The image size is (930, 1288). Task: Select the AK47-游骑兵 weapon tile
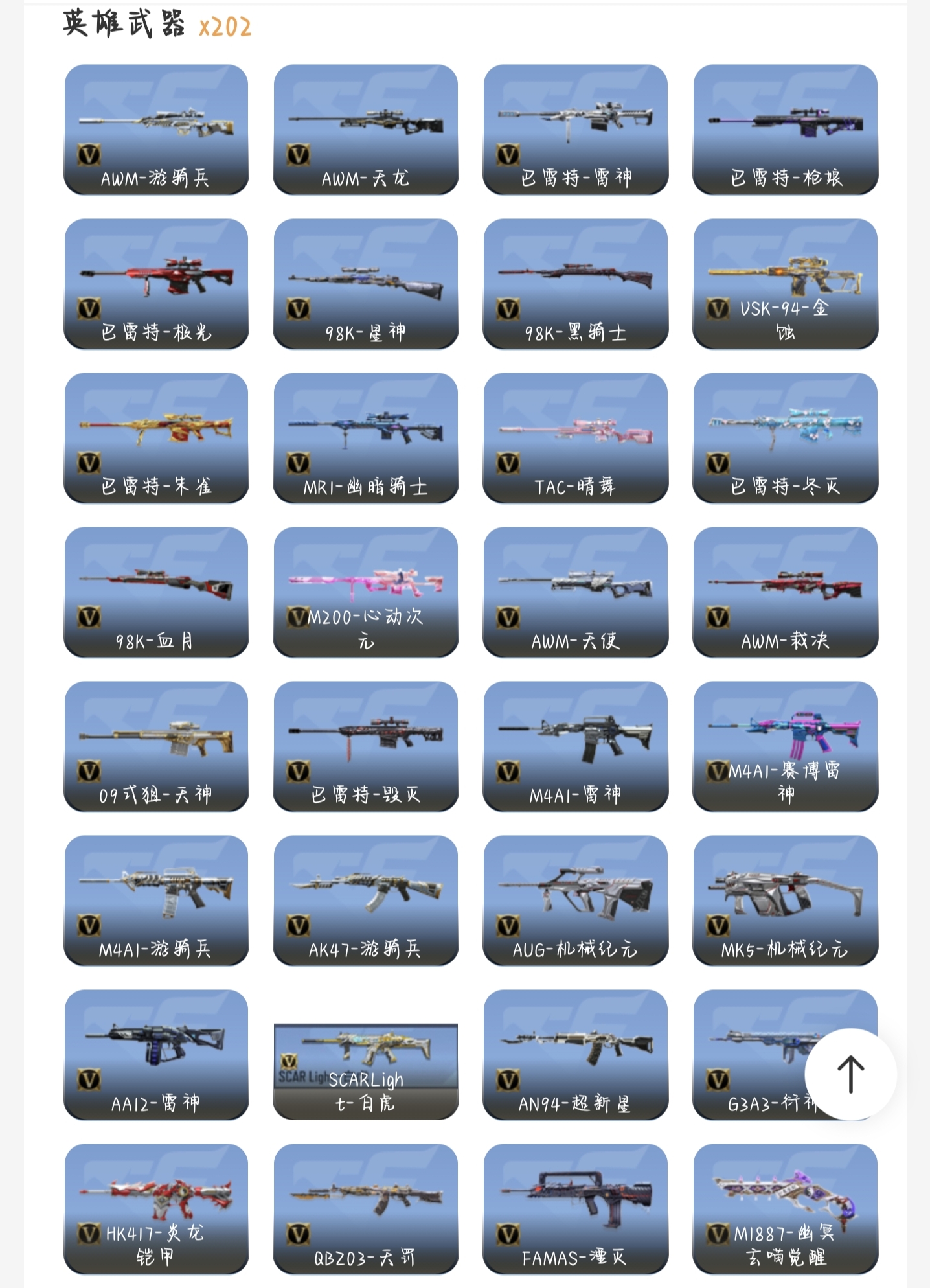pos(366,900)
